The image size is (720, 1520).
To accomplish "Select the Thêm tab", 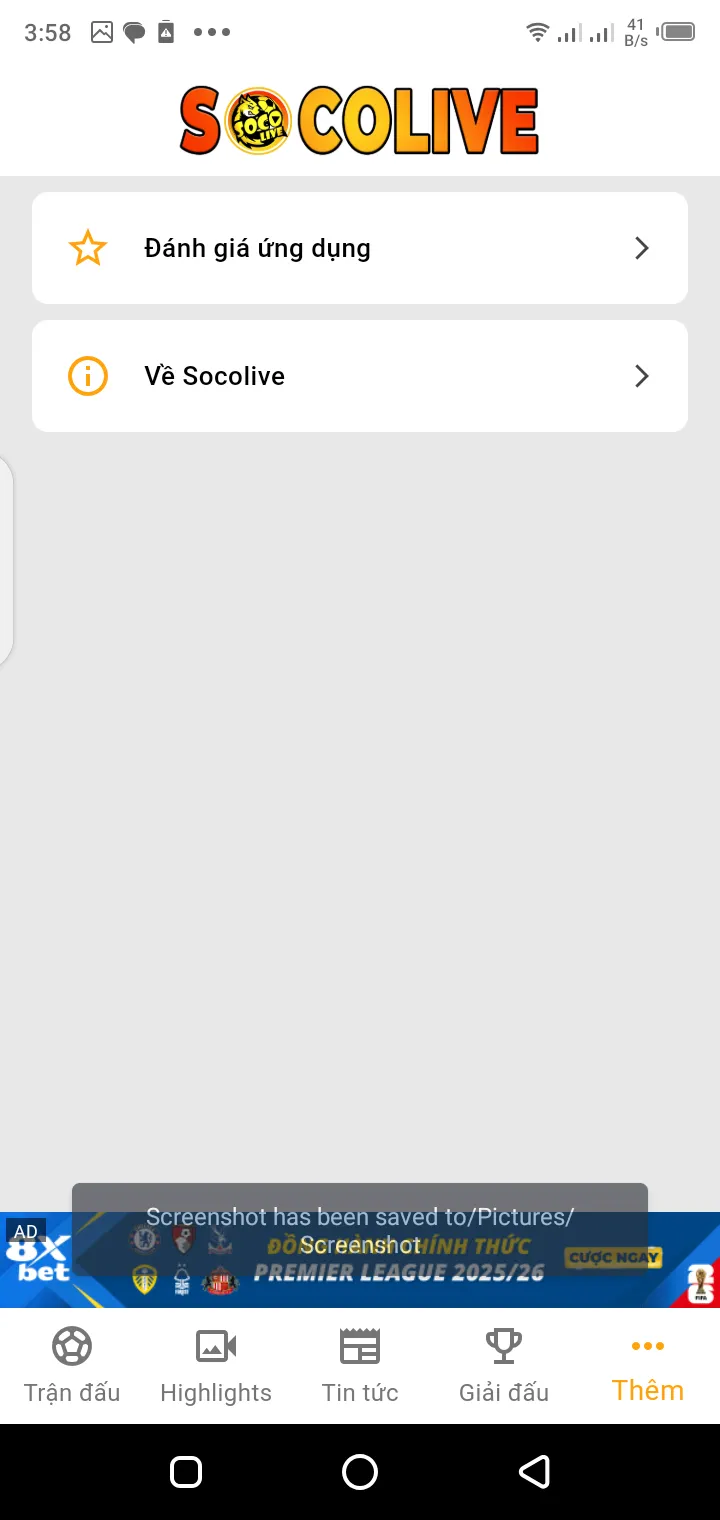I will 648,1366.
